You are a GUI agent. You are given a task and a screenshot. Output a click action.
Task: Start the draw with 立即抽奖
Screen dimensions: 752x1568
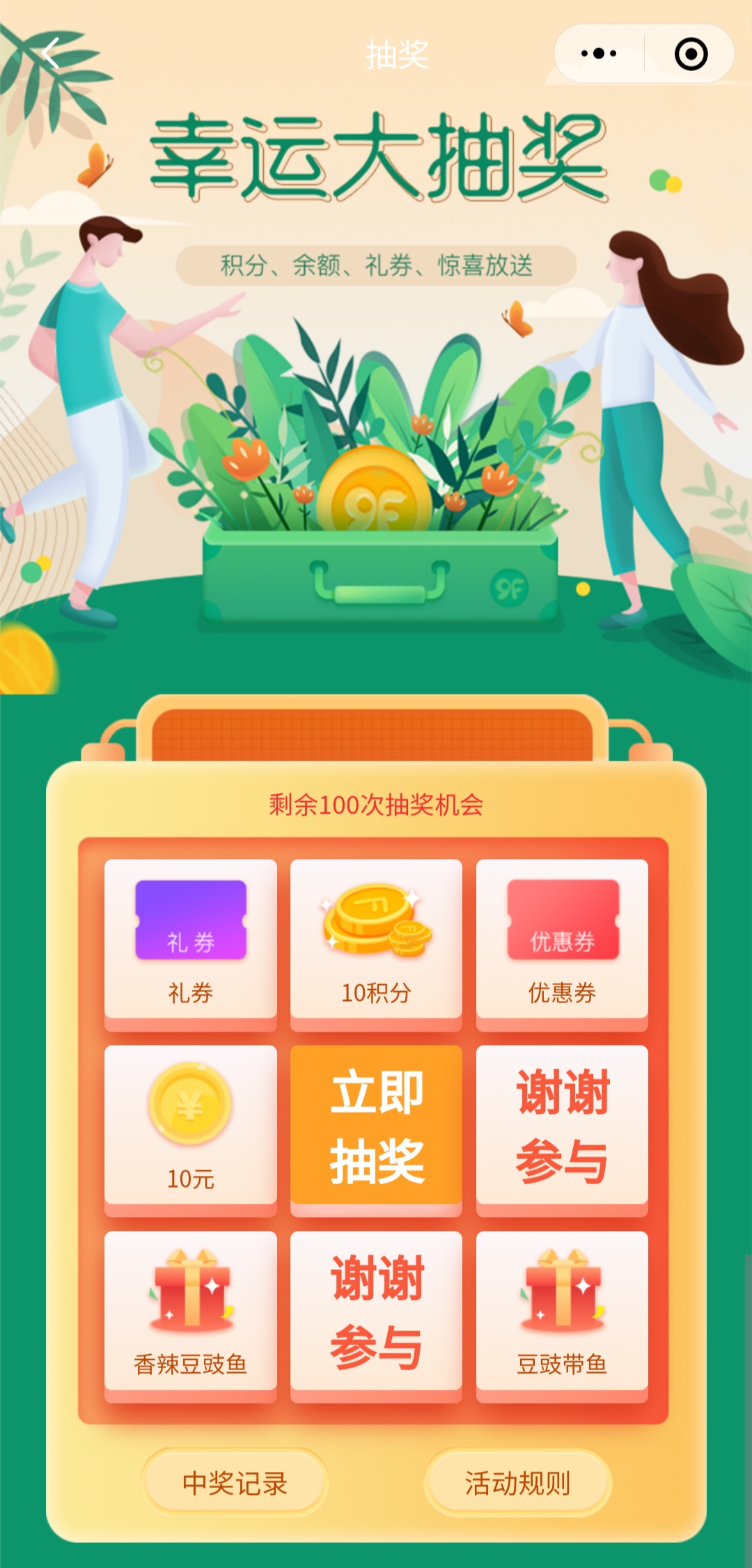point(376,1126)
